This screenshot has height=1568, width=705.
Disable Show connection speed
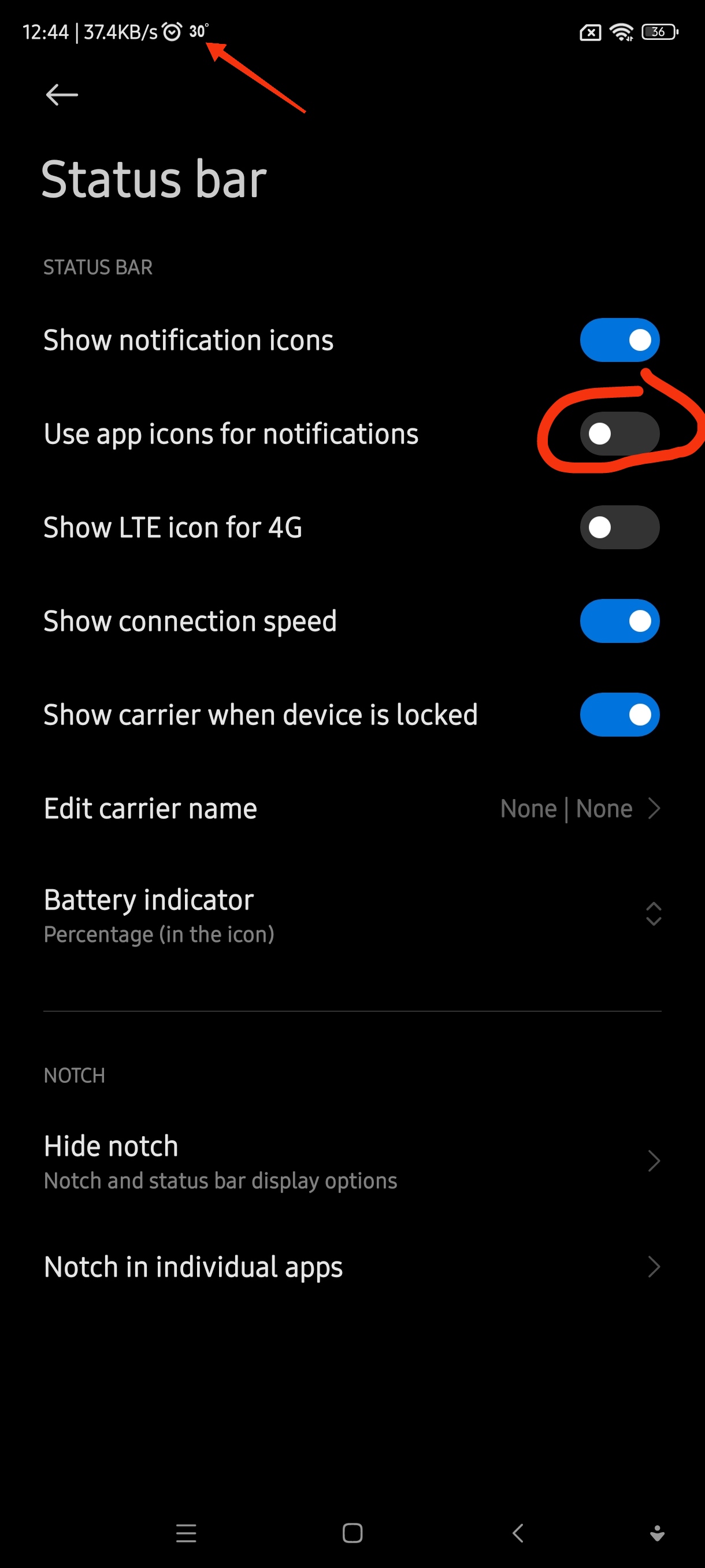(619, 621)
